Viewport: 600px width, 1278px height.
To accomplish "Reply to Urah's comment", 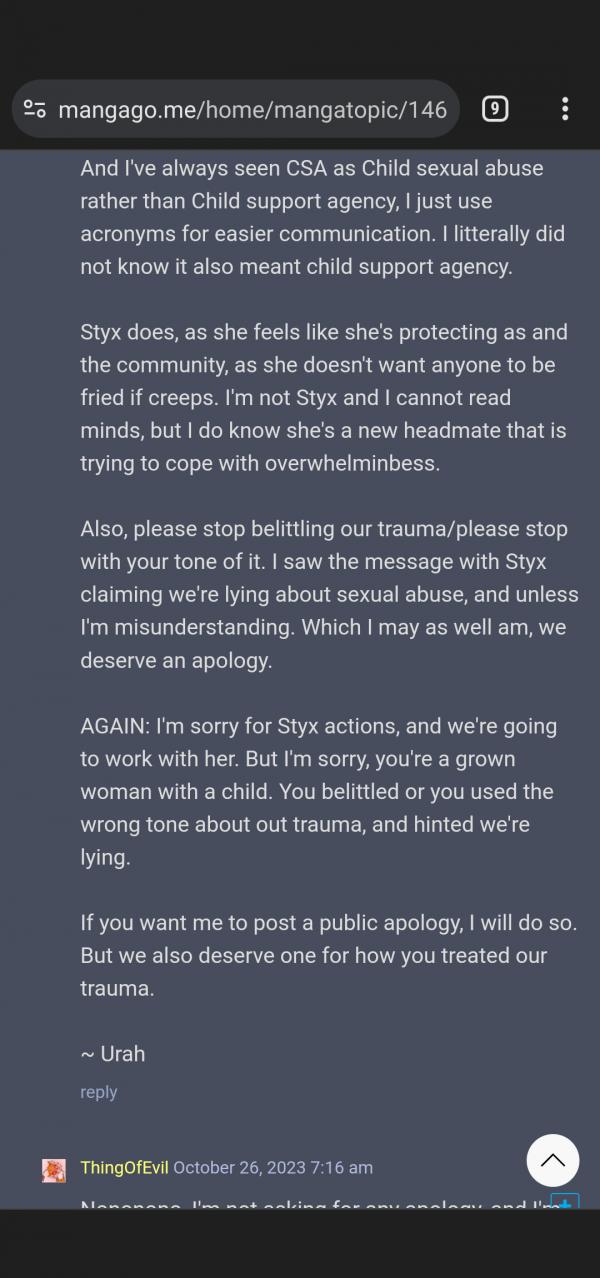I will click(99, 1092).
